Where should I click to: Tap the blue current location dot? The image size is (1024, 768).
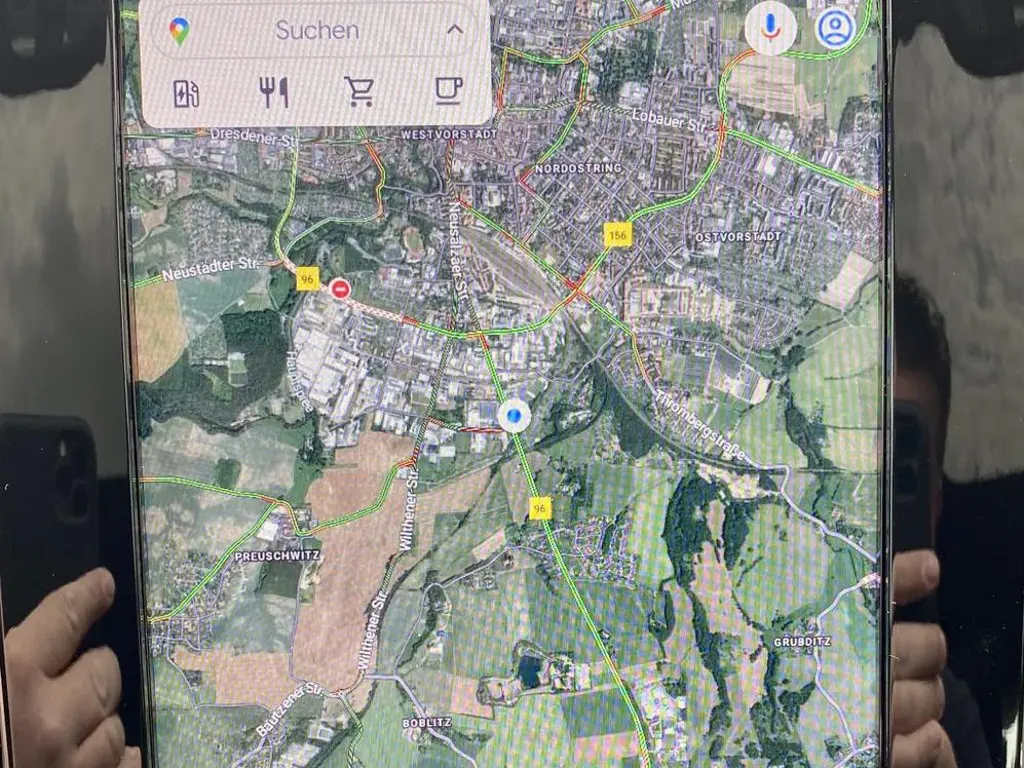(514, 414)
